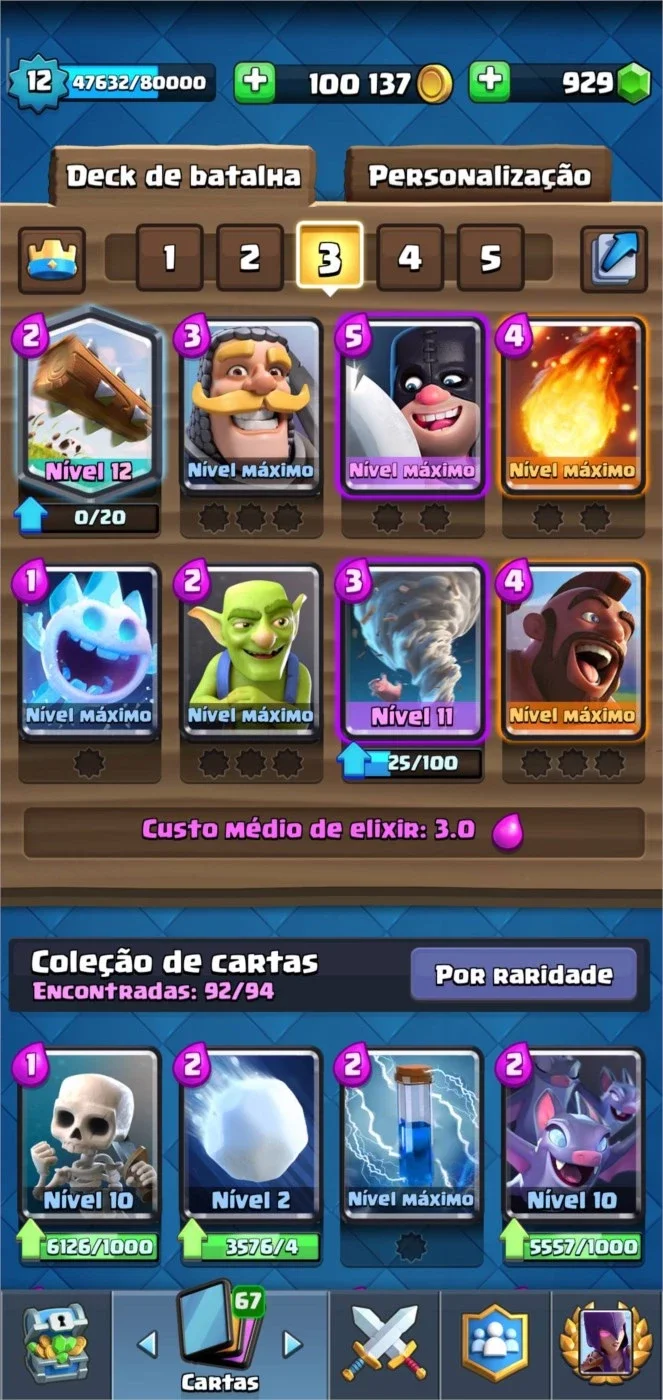Viewport: 663px width, 1400px height.
Task: Buy gems with the green plus button
Action: click(x=489, y=83)
